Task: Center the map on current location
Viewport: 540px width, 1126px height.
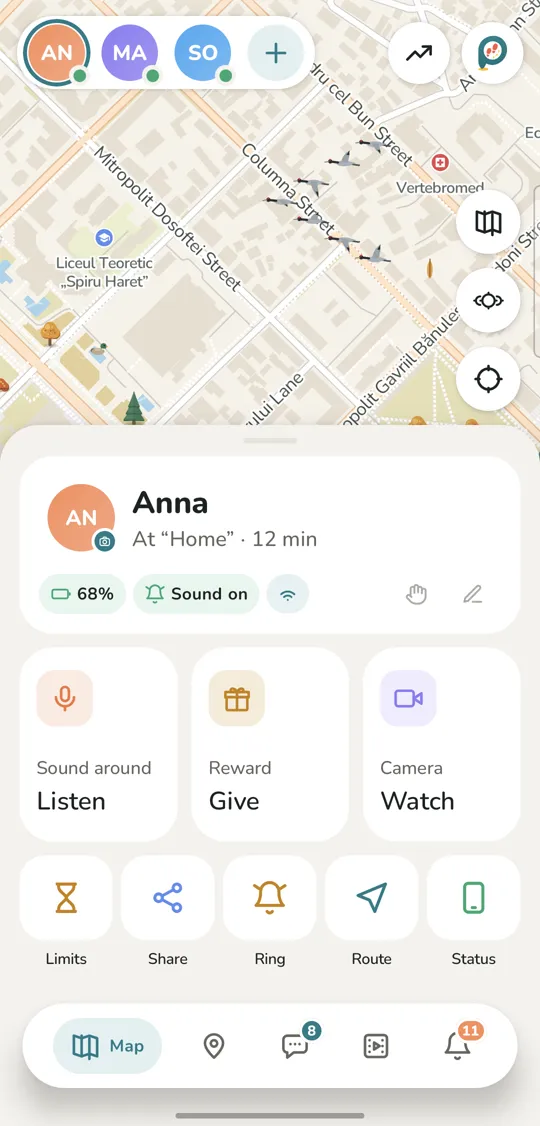Action: pyautogui.click(x=488, y=378)
